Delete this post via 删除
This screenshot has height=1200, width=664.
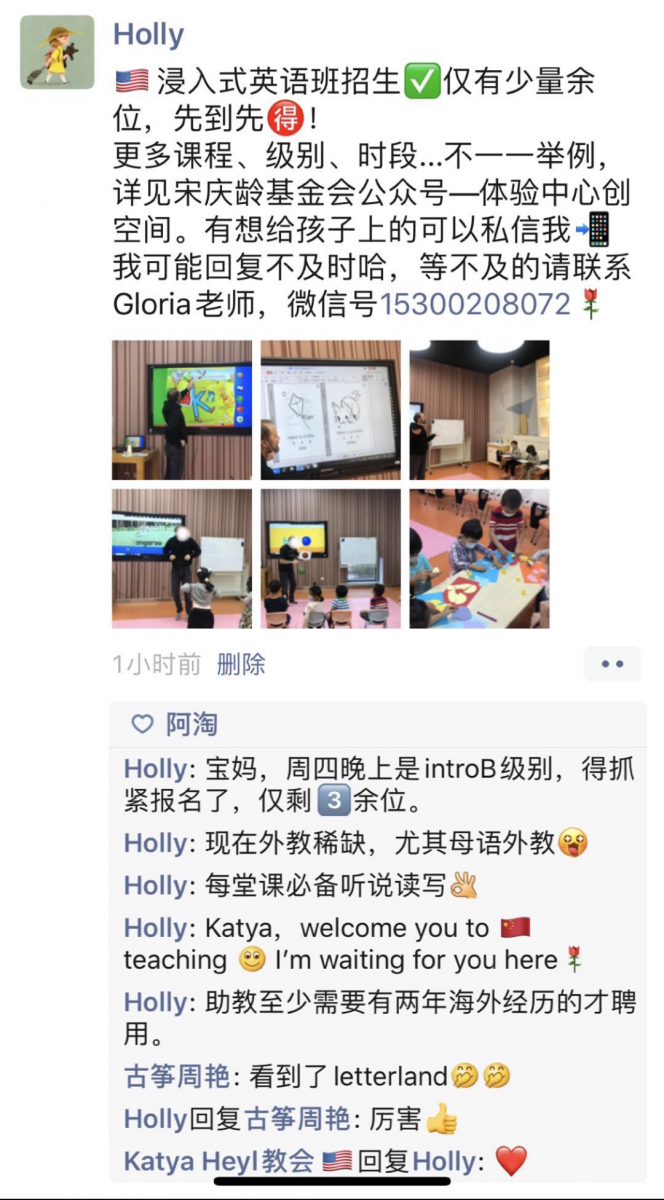pyautogui.click(x=240, y=664)
